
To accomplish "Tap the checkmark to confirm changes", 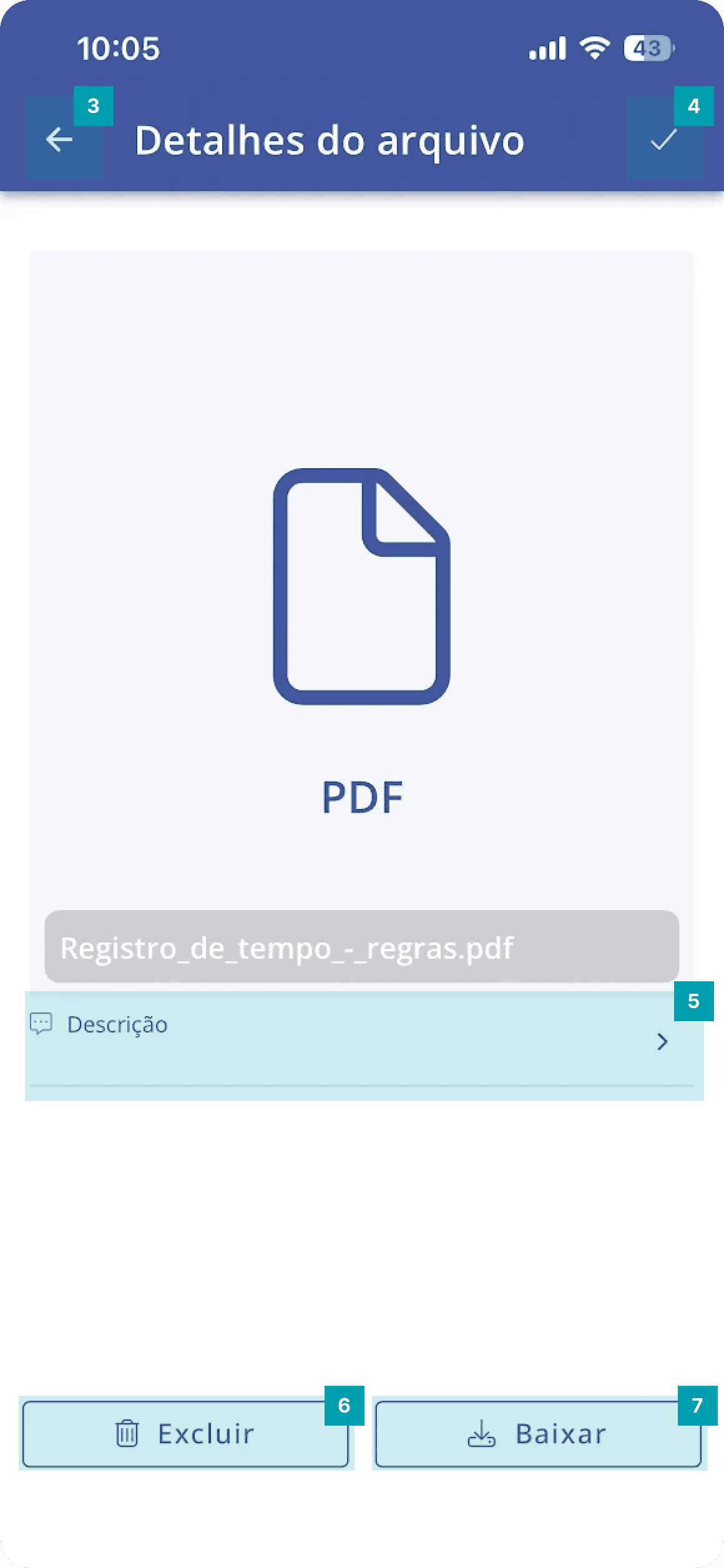I will pyautogui.click(x=663, y=141).
